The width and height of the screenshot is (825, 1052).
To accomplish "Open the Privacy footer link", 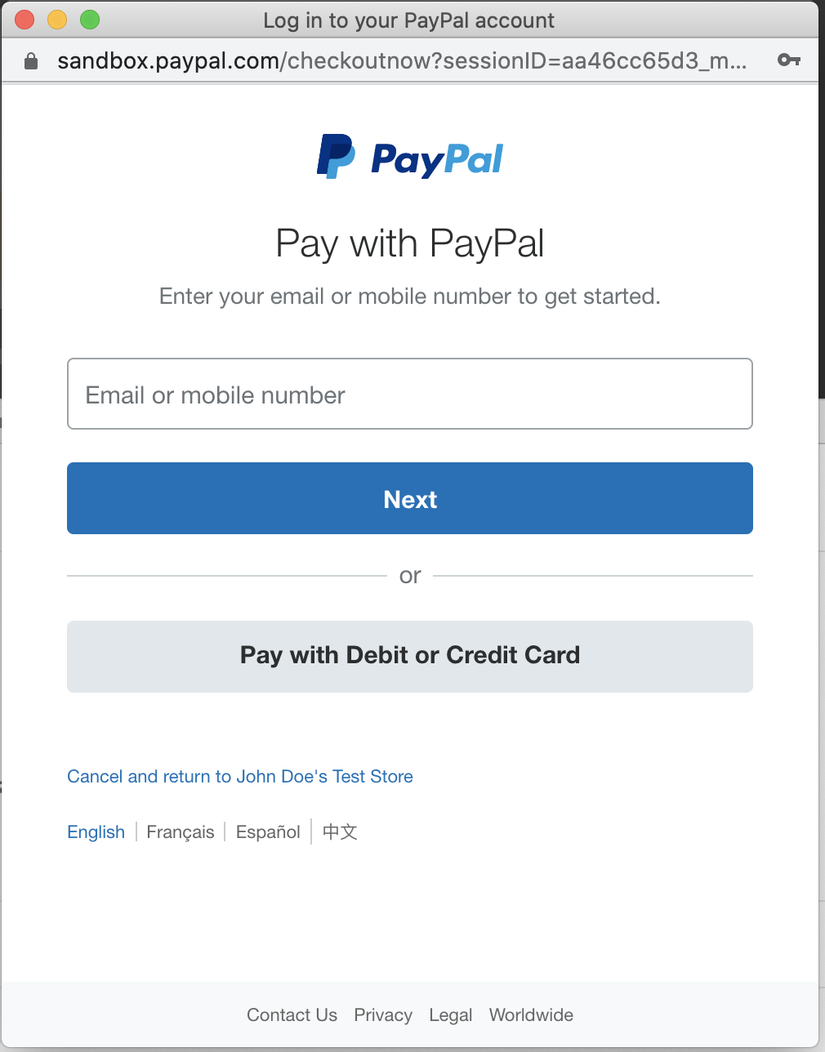I will pos(383,1015).
